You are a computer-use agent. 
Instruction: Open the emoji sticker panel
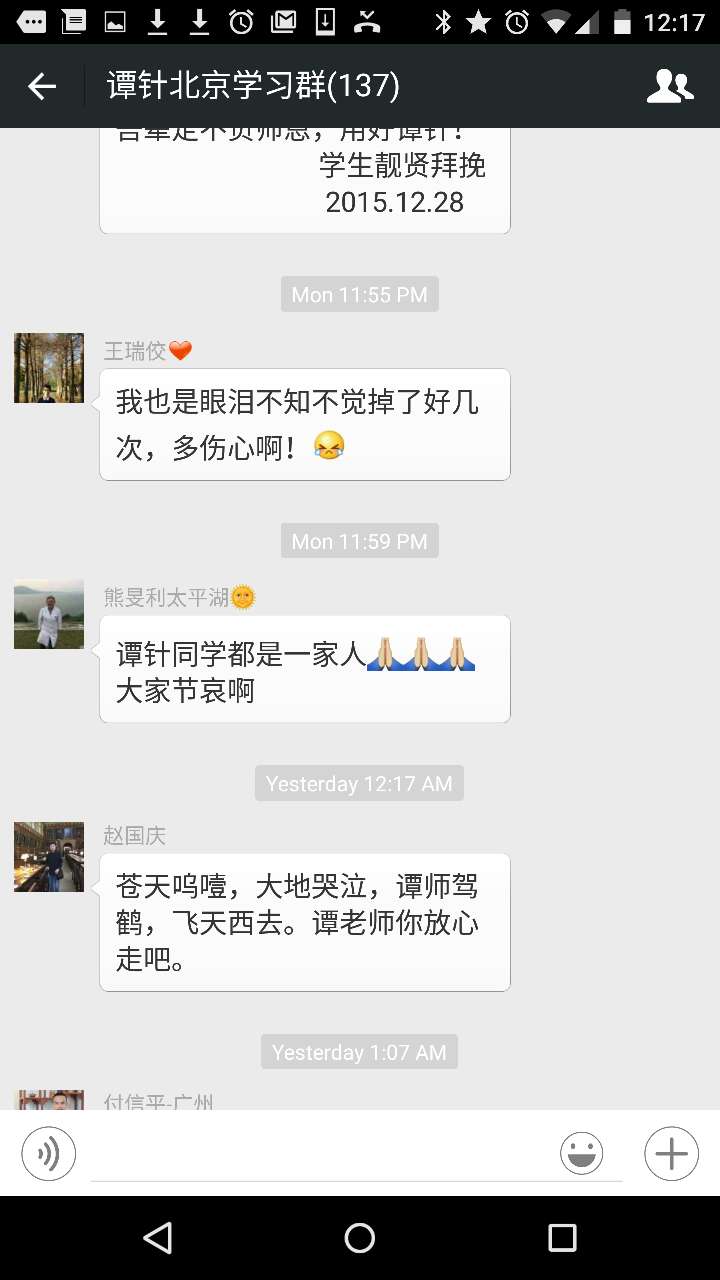pos(581,1154)
